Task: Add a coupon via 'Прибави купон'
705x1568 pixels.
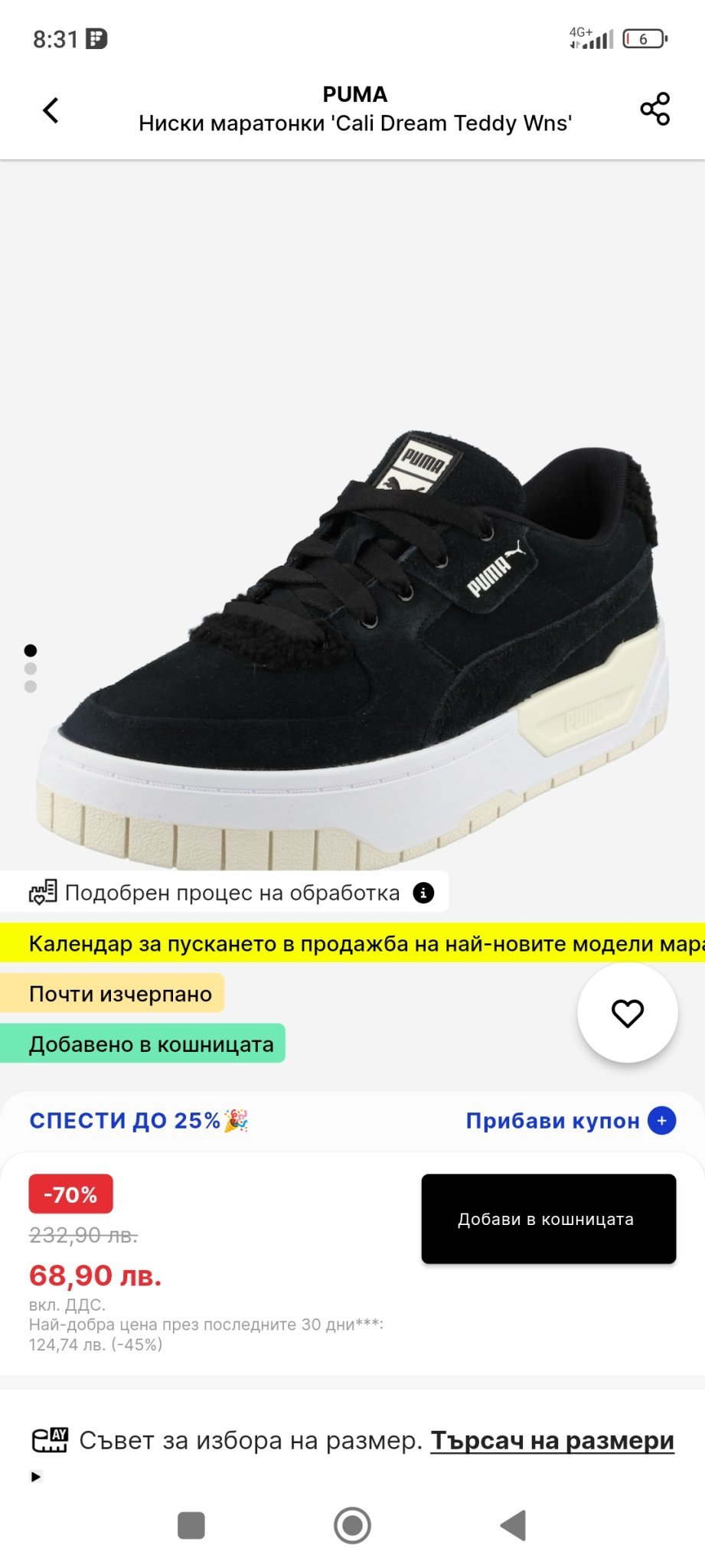Action: 570,1121
